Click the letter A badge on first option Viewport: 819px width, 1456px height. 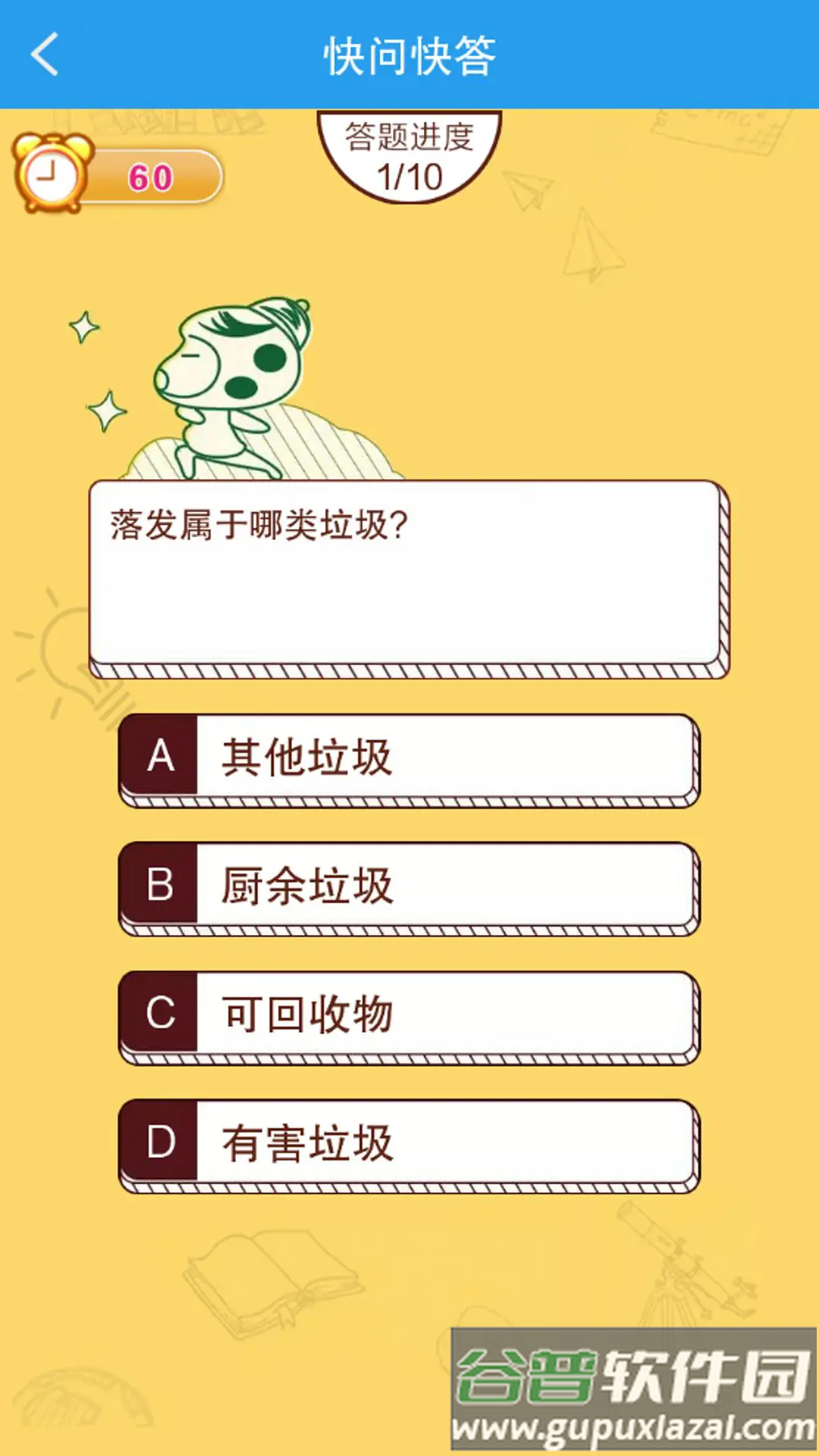tap(159, 757)
